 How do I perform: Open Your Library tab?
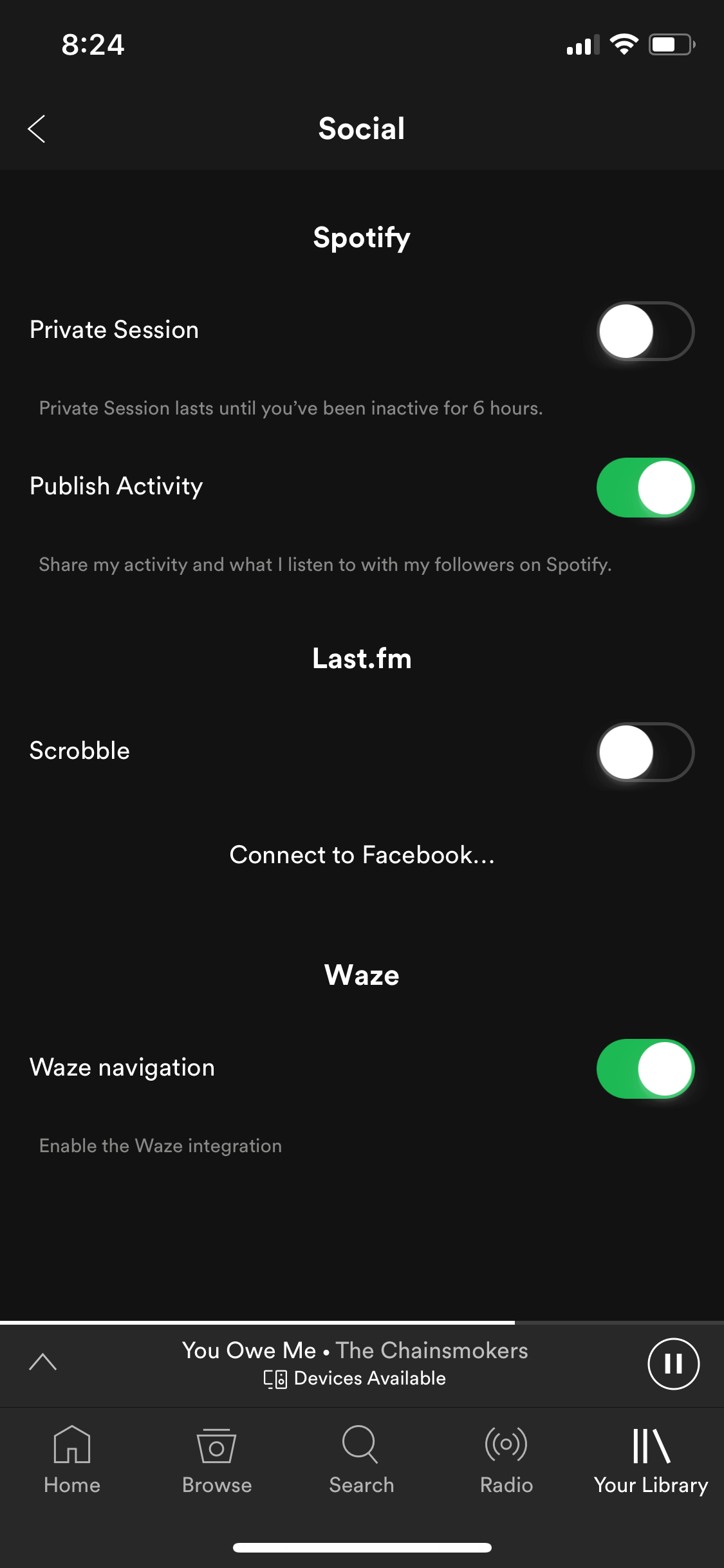(651, 1459)
